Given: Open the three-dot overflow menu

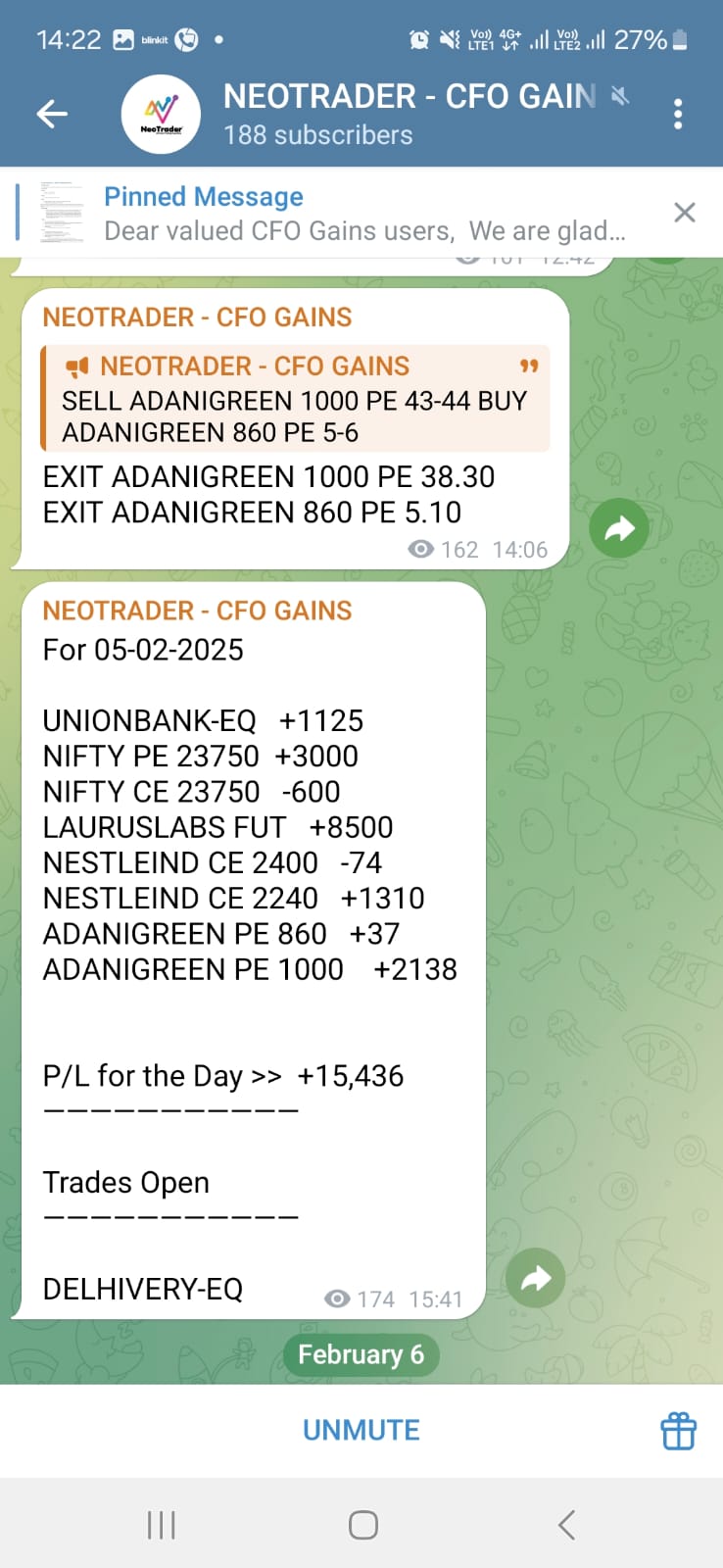Looking at the screenshot, I should [x=678, y=115].
